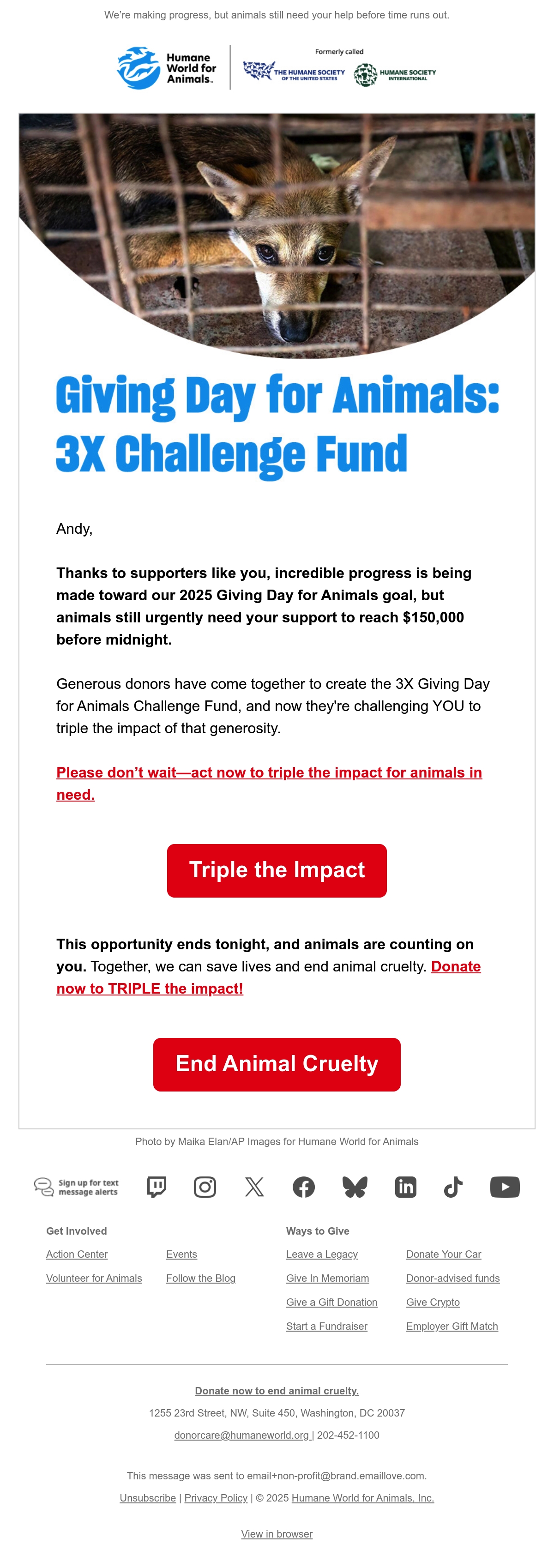554x1568 pixels.
Task: Tap 'Donate now to end animal cruelty' link
Action: pyautogui.click(x=277, y=1391)
